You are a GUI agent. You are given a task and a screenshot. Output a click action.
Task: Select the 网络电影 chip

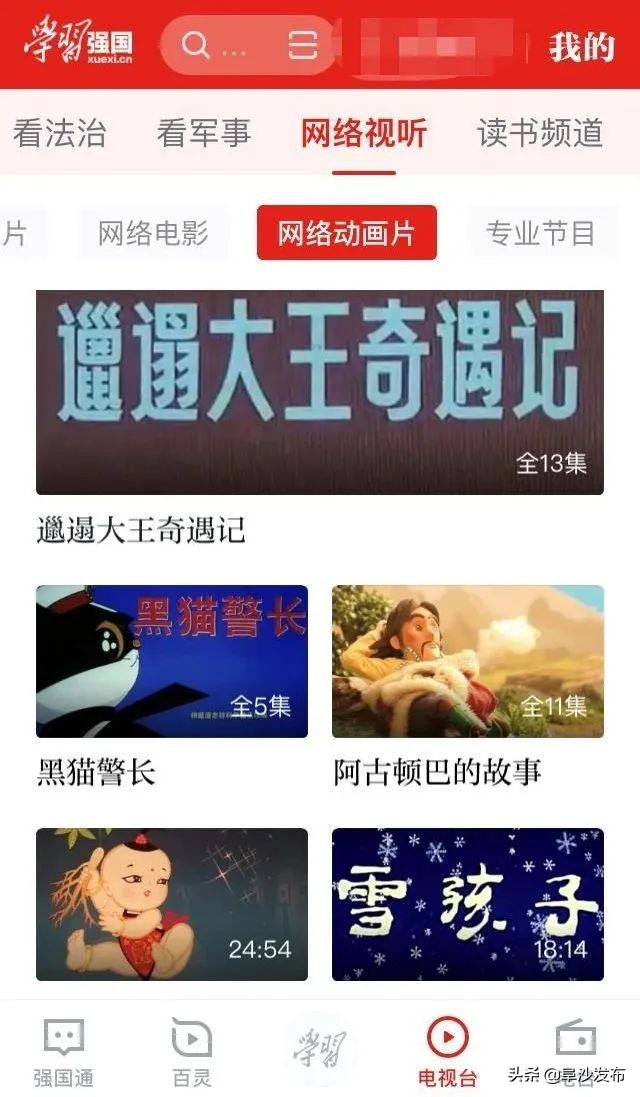click(153, 233)
